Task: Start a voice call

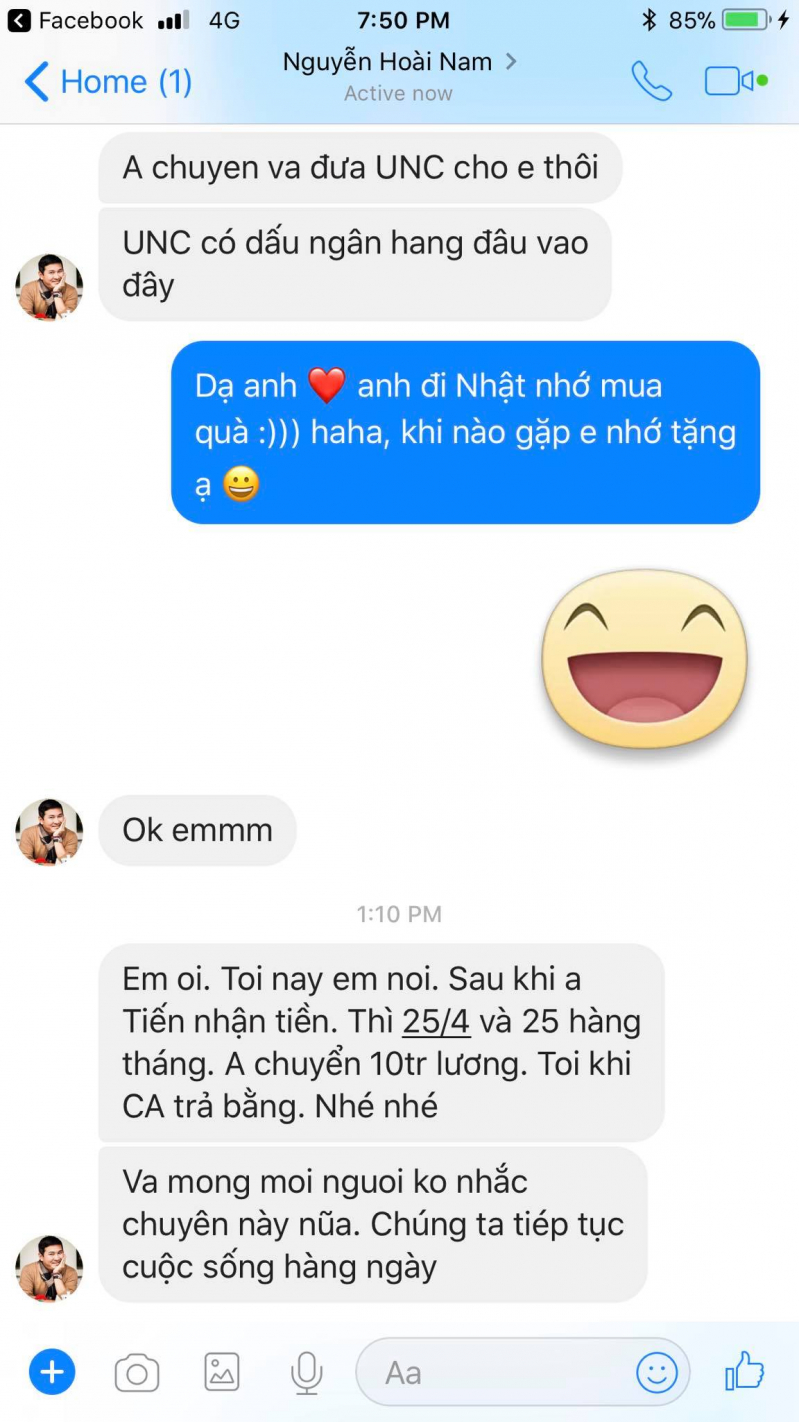Action: tap(651, 81)
